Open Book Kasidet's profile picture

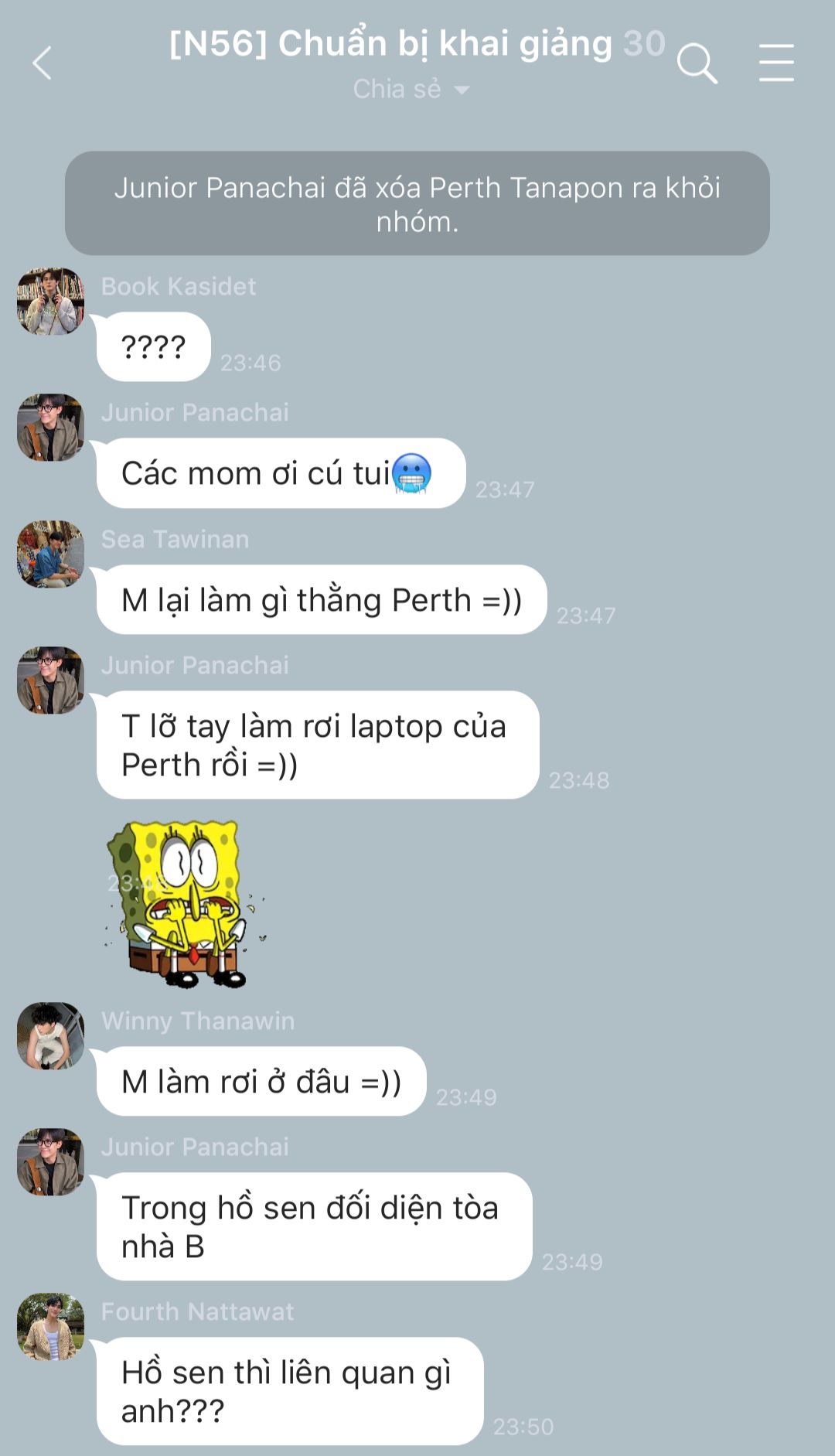tap(51, 302)
